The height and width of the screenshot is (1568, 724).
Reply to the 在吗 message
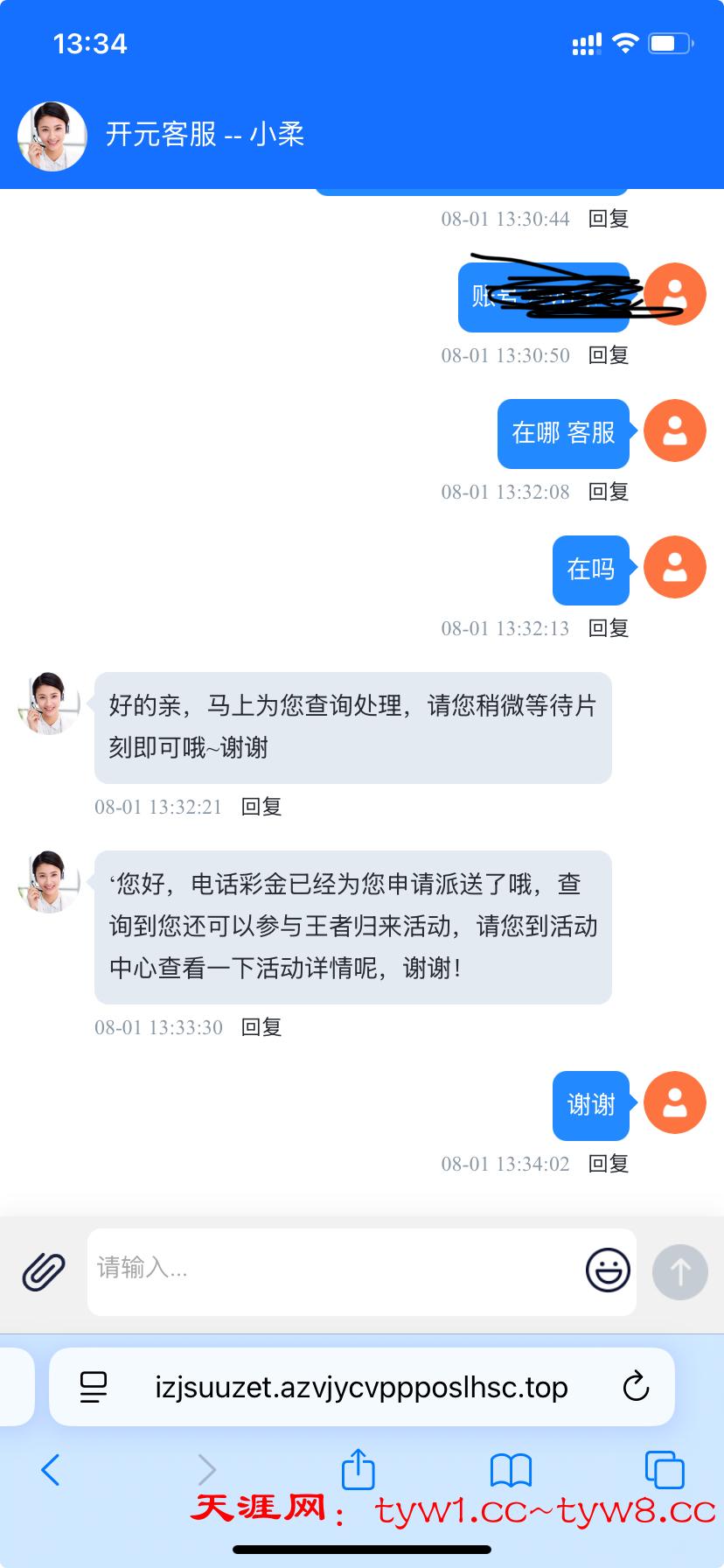click(x=609, y=628)
